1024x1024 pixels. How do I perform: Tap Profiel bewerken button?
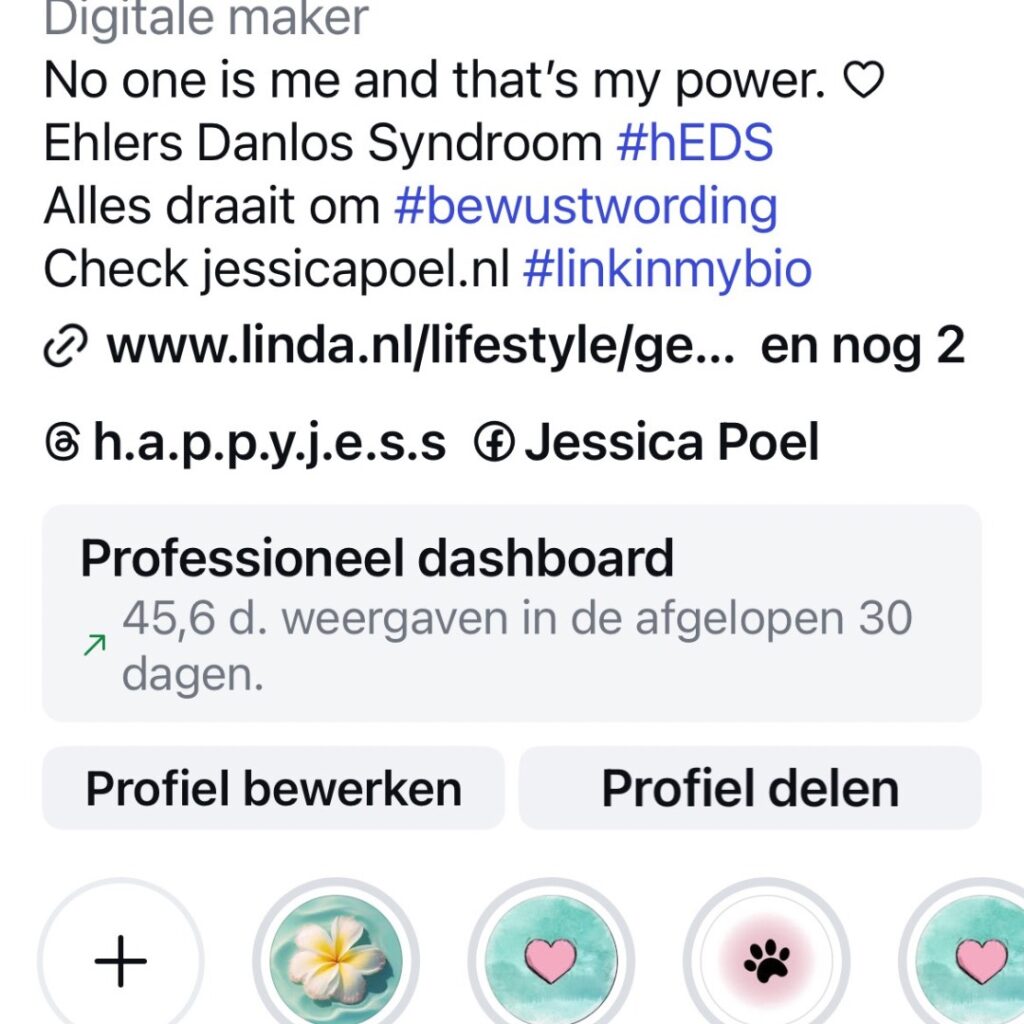point(273,788)
